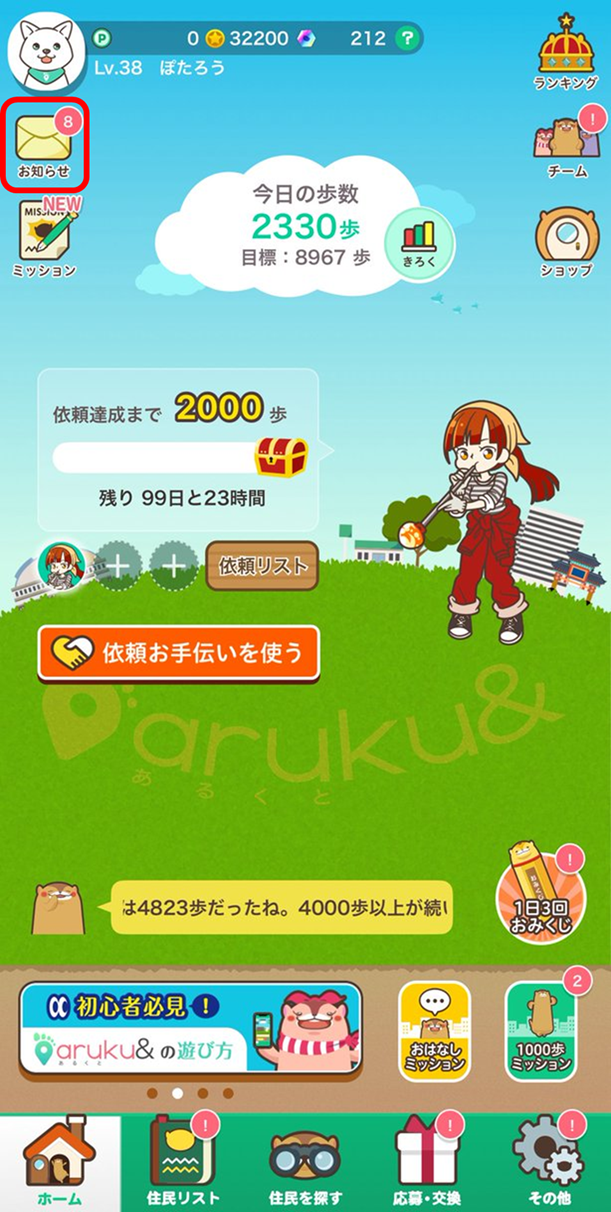
Task: Open the お知らせ notifications envelope
Action: click(44, 145)
